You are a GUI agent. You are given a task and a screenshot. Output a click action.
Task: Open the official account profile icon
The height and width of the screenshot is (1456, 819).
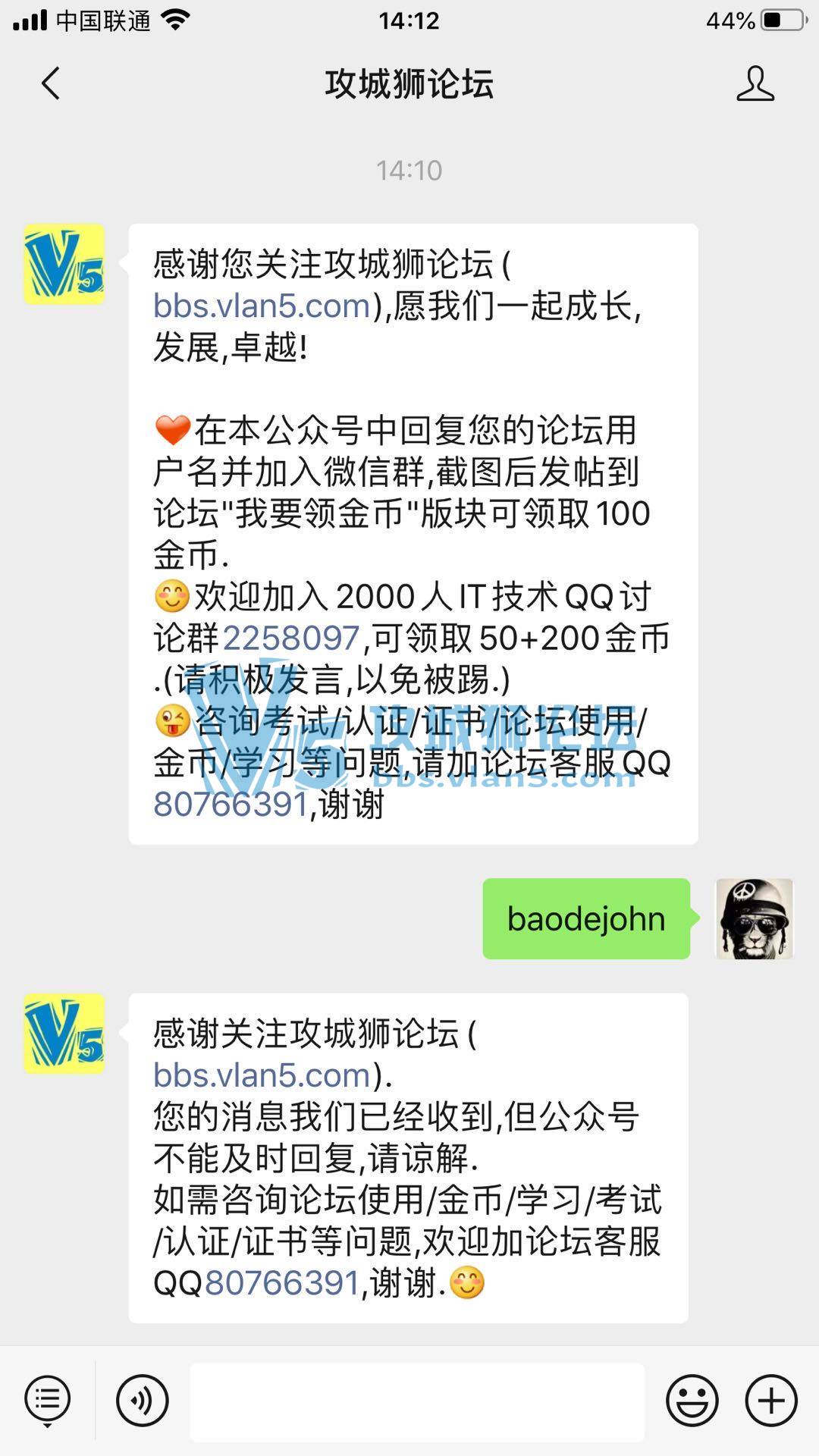coord(755,83)
